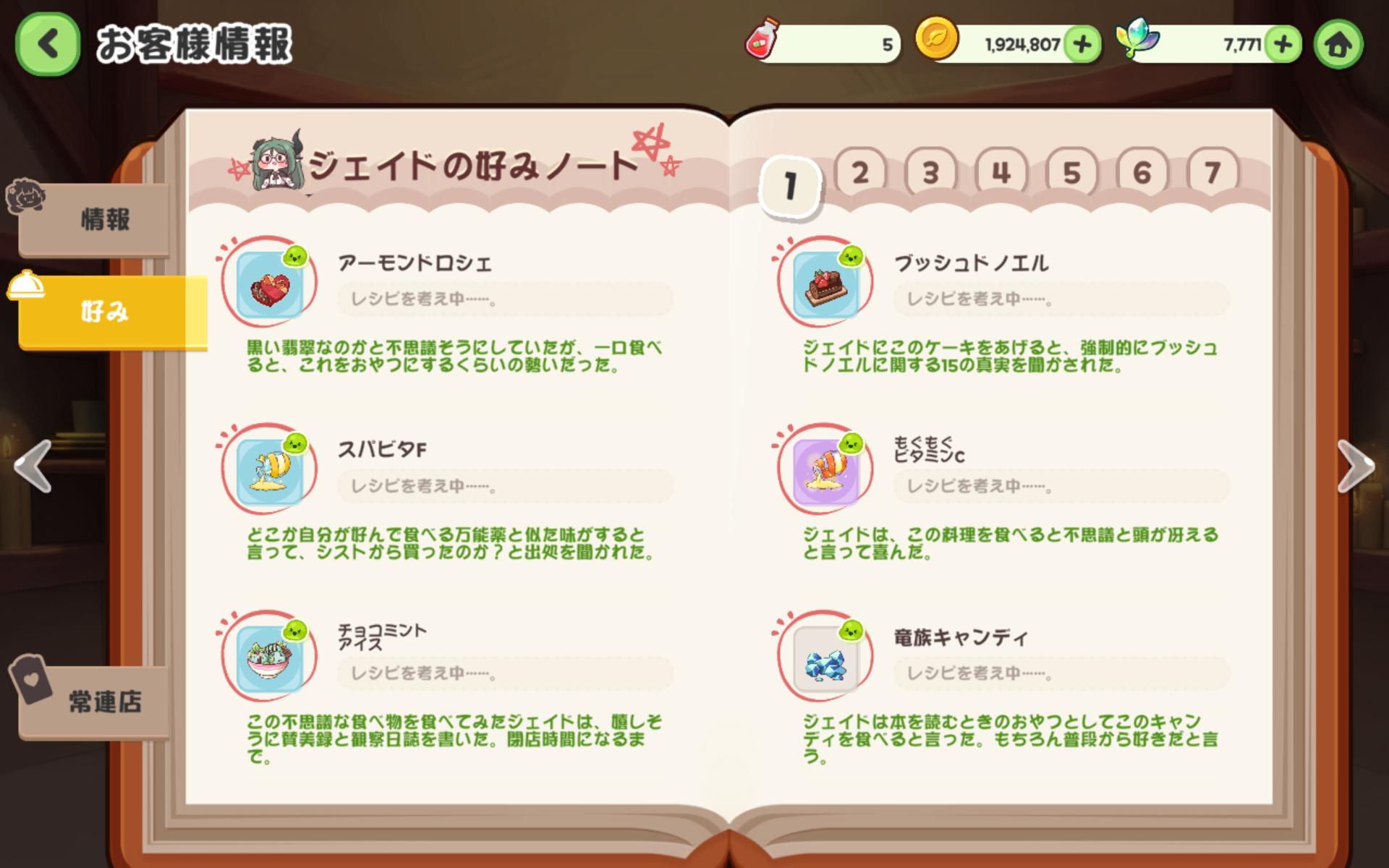The image size is (1389, 868).
Task: Jump to notebook page 5
Action: tap(1071, 173)
